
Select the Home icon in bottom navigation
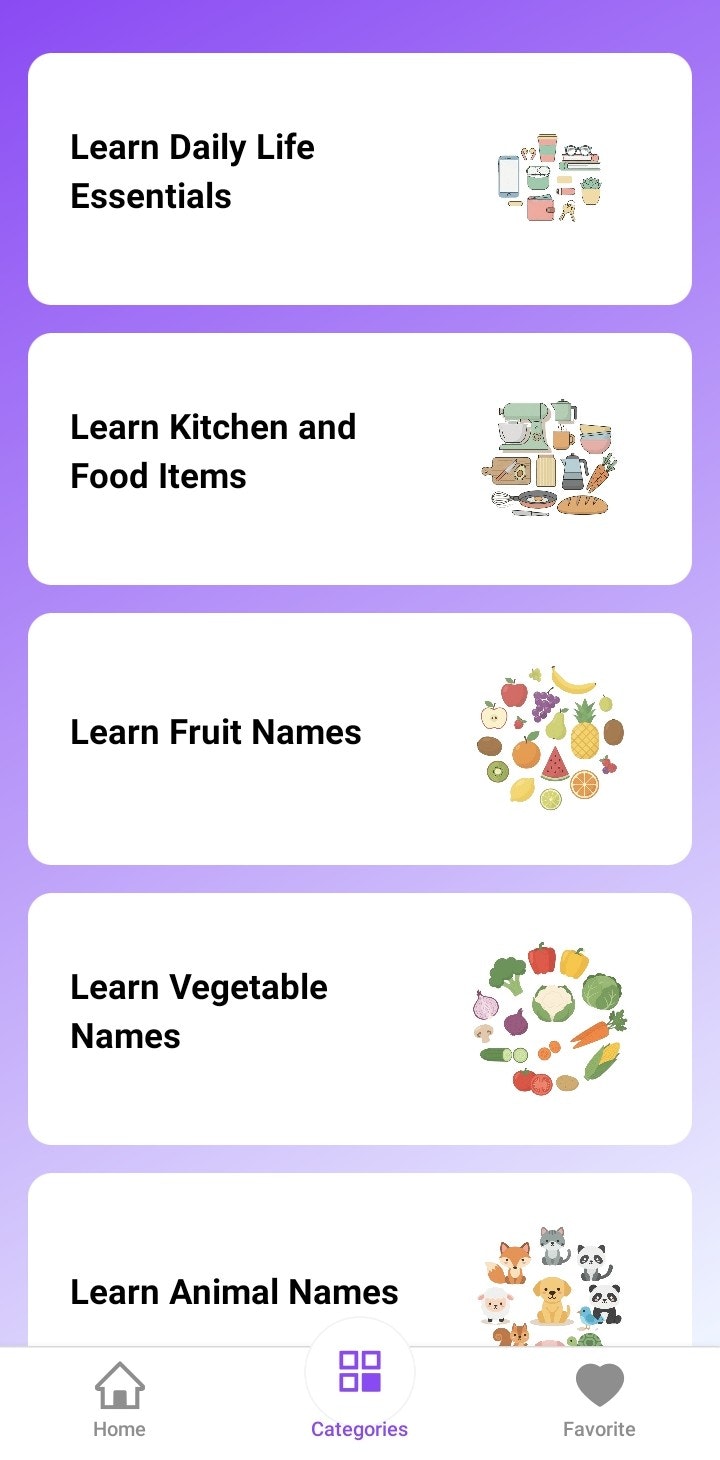click(x=119, y=1384)
